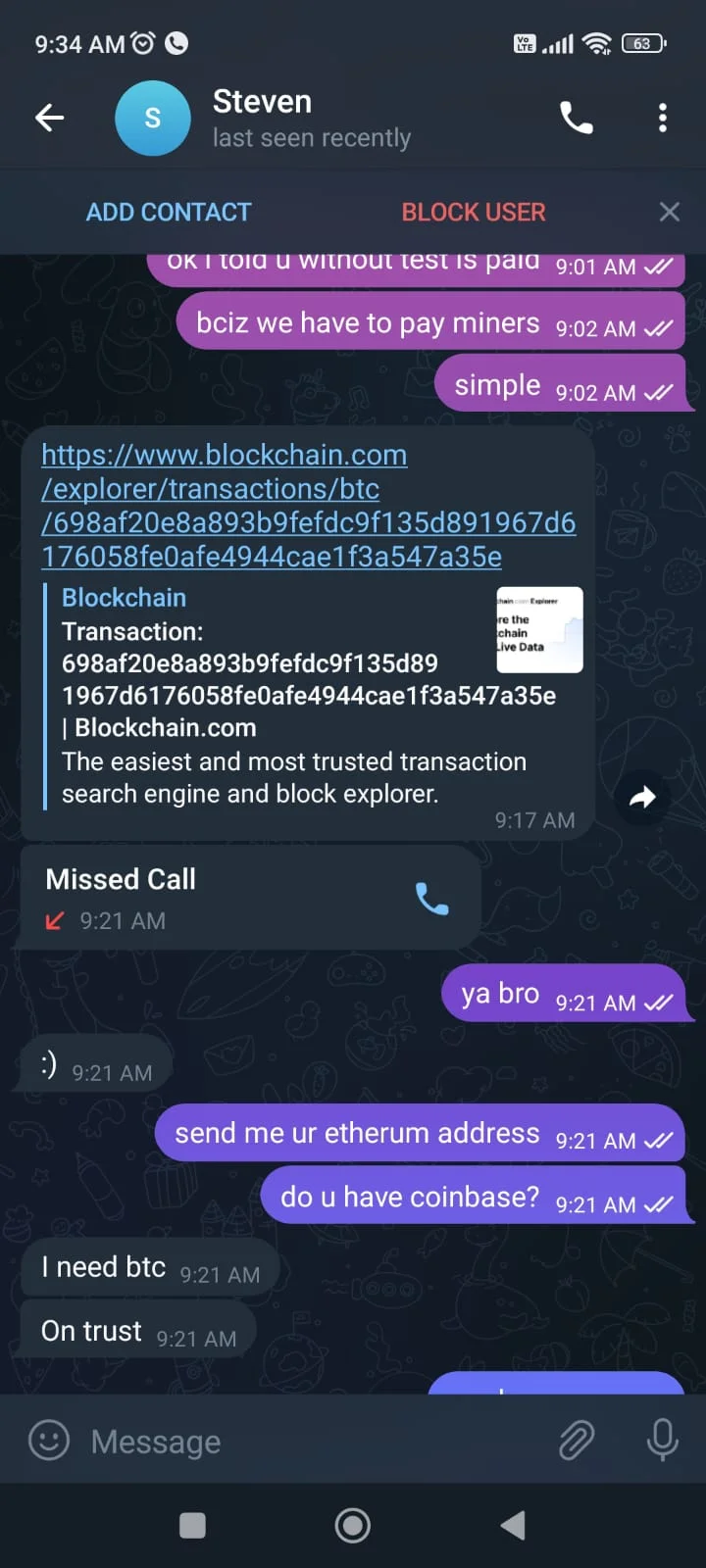Screen dimensions: 706x1568
Task: Dismiss the add contact/block bar
Action: pyautogui.click(x=670, y=212)
